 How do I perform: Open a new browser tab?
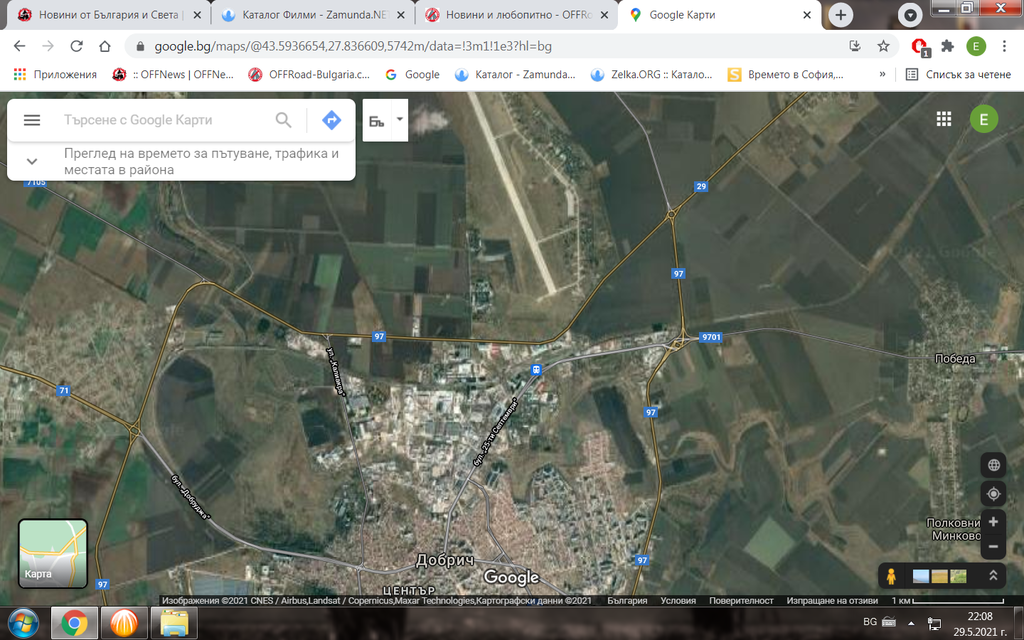(841, 15)
